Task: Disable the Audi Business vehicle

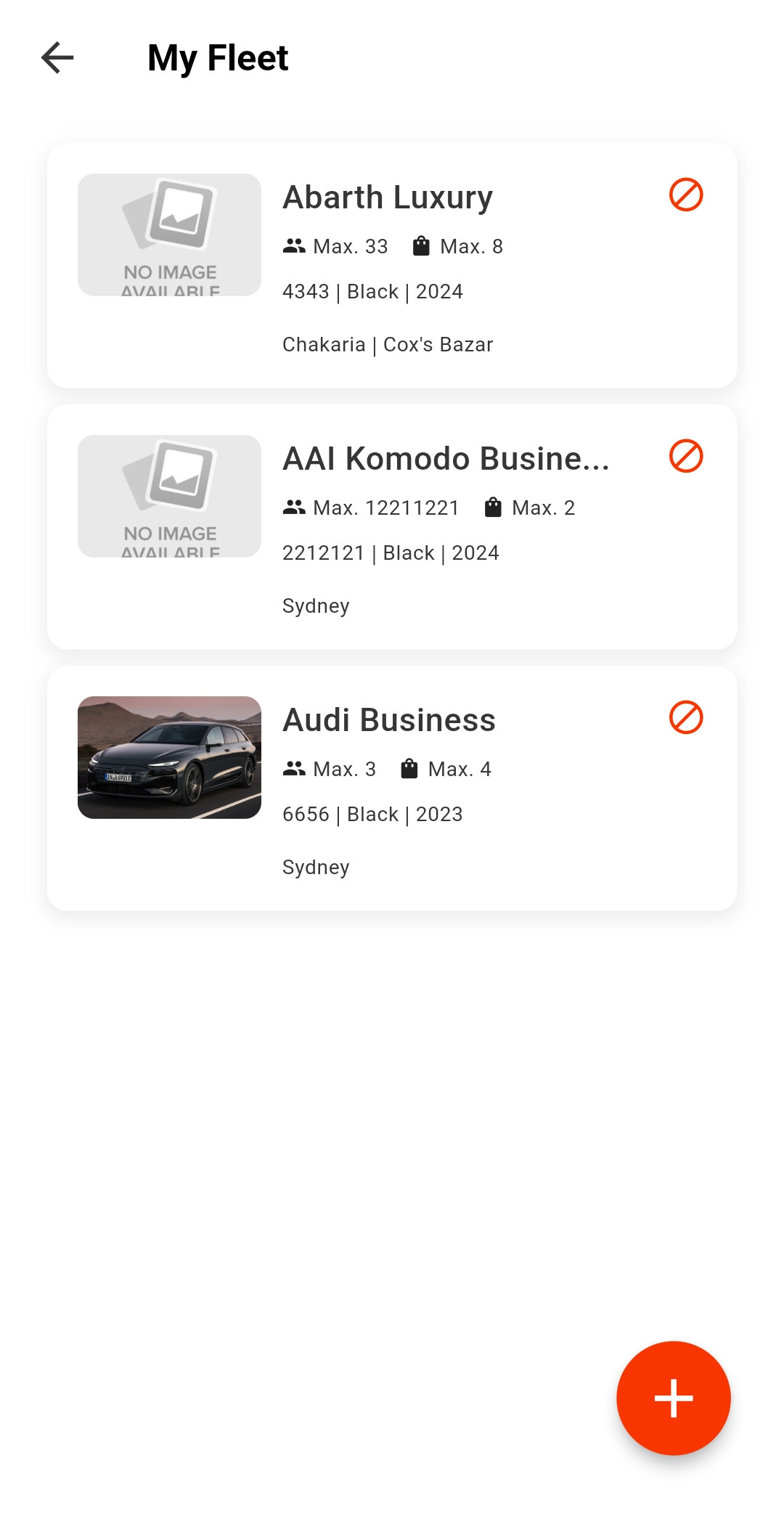Action: coord(685,718)
